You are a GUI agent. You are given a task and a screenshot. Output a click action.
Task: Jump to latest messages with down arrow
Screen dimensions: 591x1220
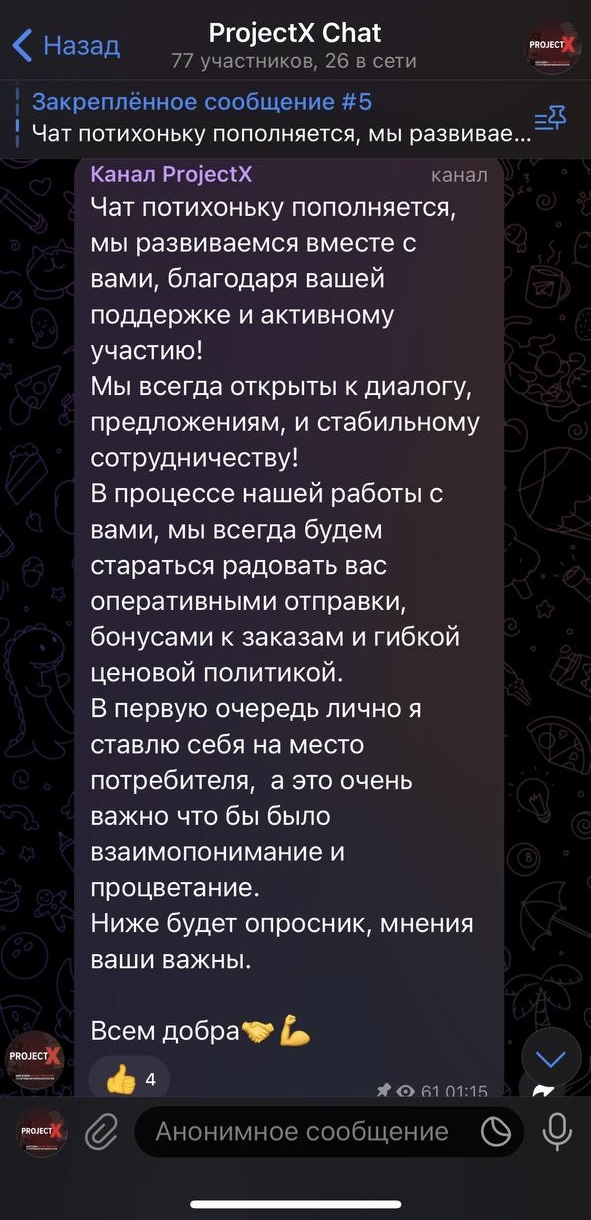click(551, 1058)
